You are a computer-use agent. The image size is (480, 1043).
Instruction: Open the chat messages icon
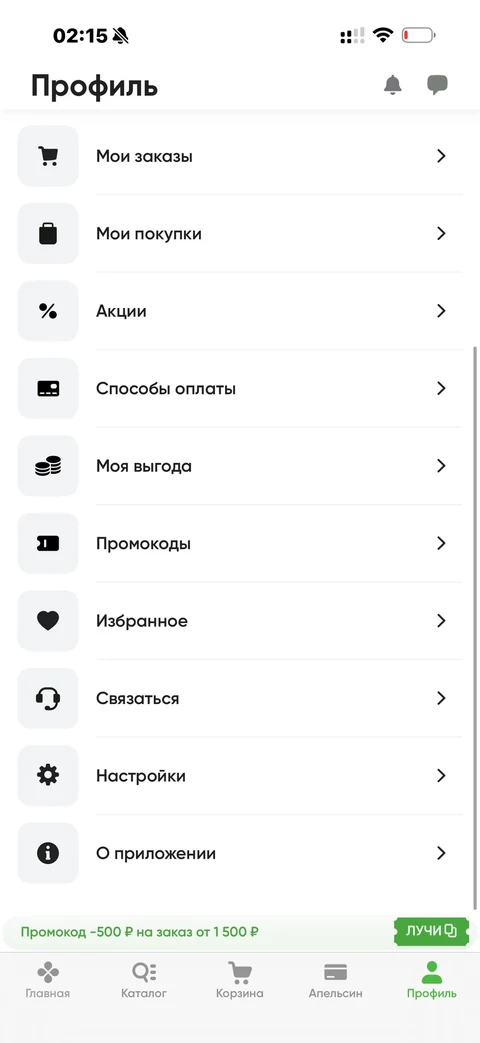(x=437, y=85)
